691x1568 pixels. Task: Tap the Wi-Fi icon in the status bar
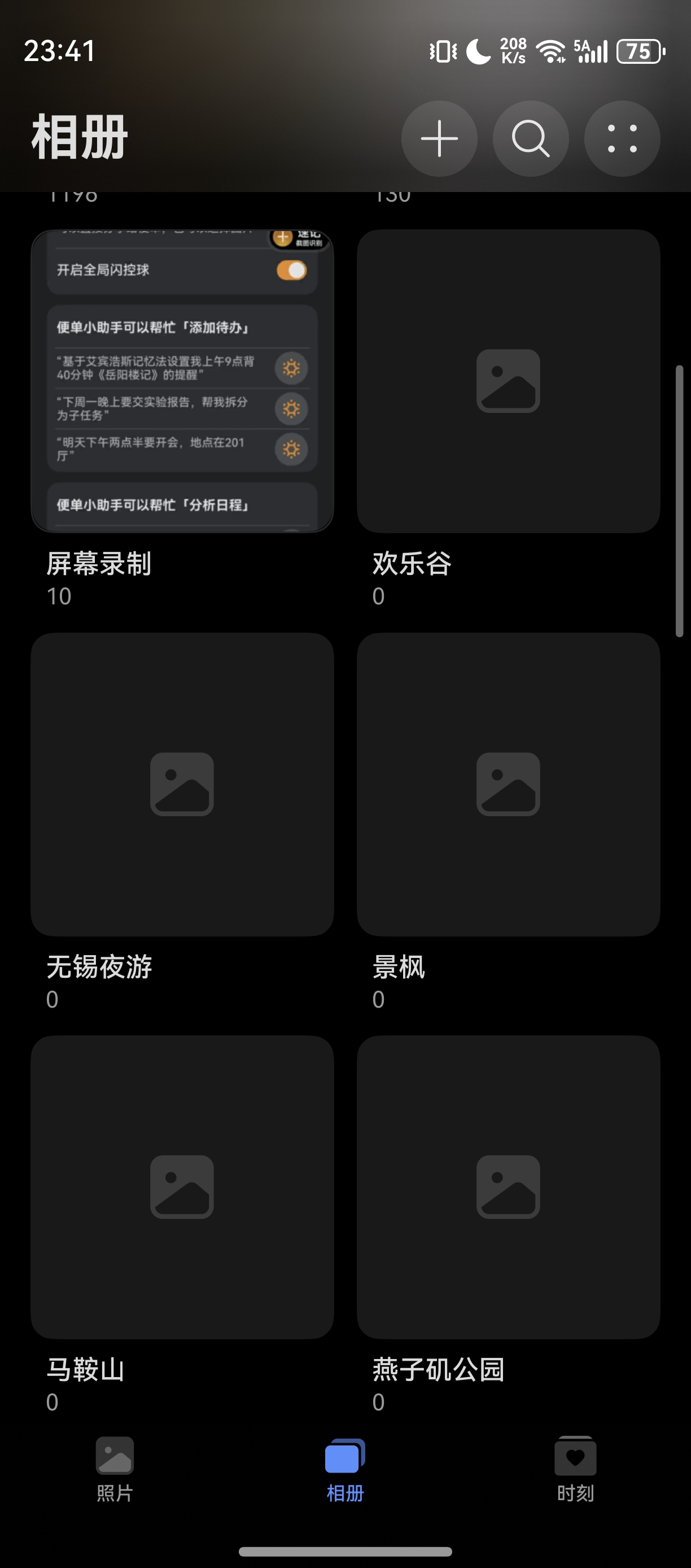(x=550, y=52)
